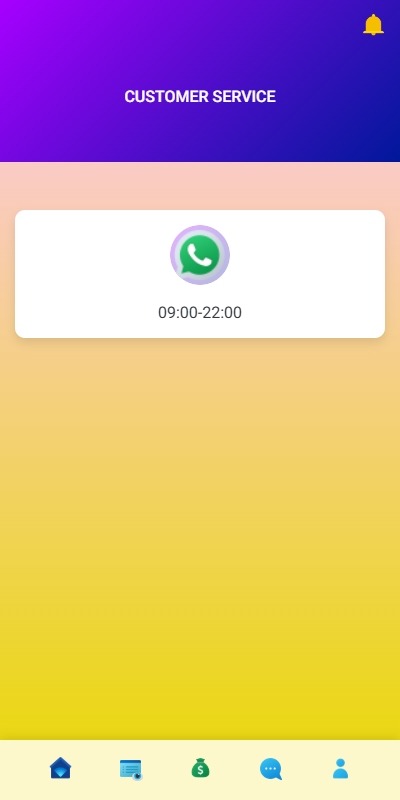Select the chat bubble tab
The width and height of the screenshot is (400, 800).
point(270,769)
